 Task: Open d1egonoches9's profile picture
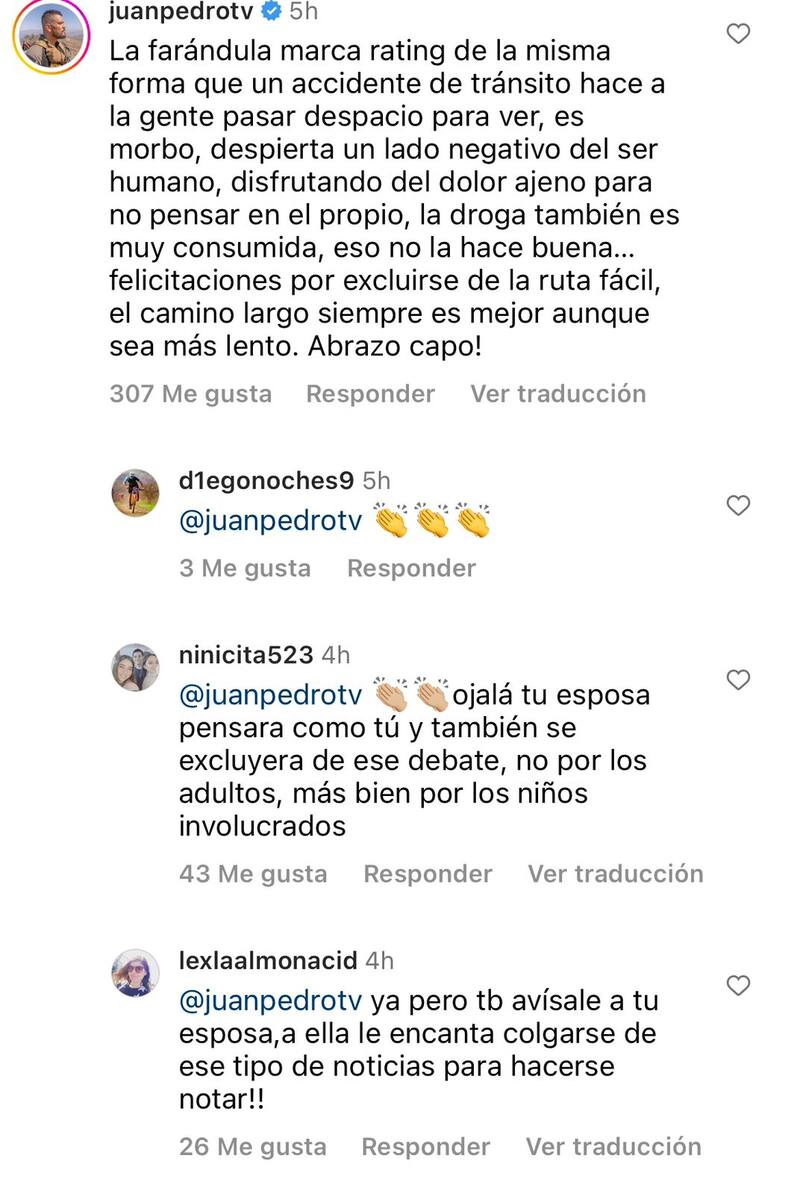point(134,492)
